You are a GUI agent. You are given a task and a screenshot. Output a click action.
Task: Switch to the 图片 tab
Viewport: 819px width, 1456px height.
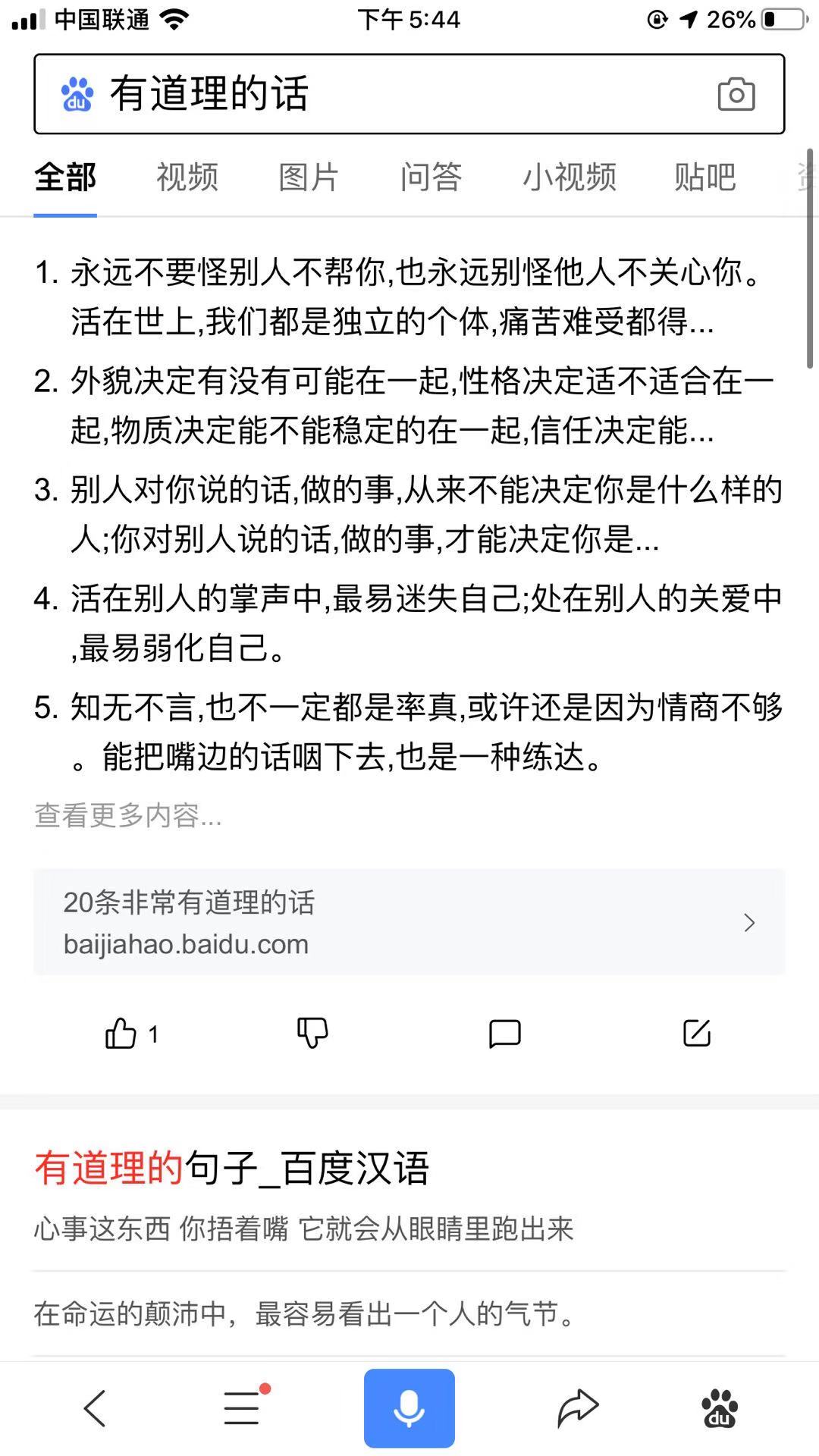(x=309, y=177)
